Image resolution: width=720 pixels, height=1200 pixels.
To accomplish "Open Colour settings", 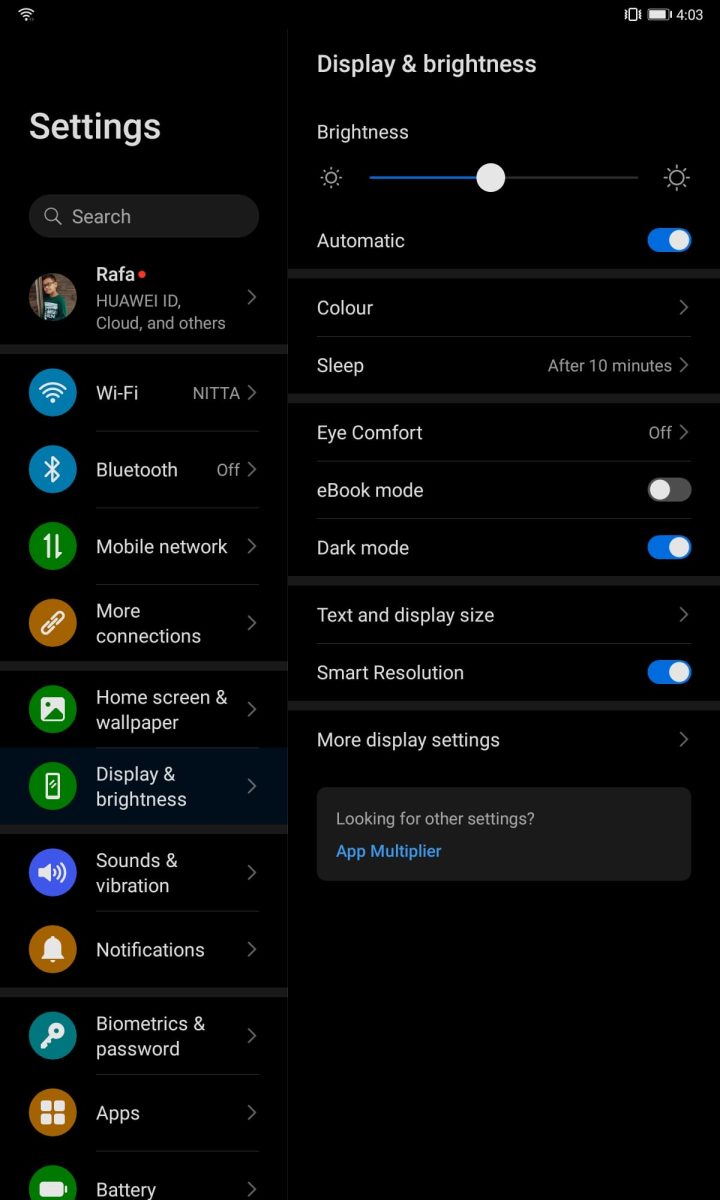I will pos(504,307).
